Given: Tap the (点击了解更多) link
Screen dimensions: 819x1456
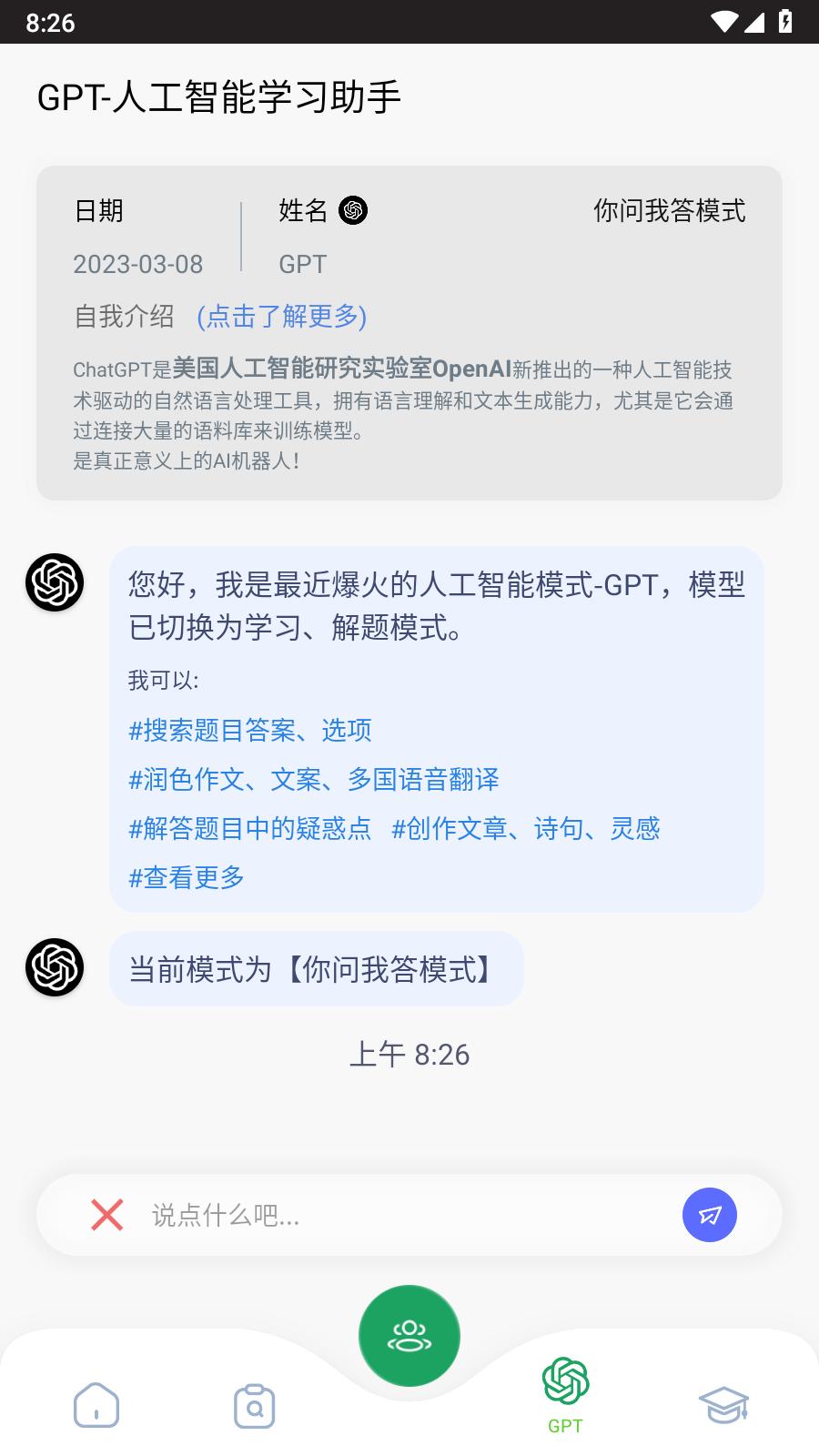Looking at the screenshot, I should click(x=281, y=316).
